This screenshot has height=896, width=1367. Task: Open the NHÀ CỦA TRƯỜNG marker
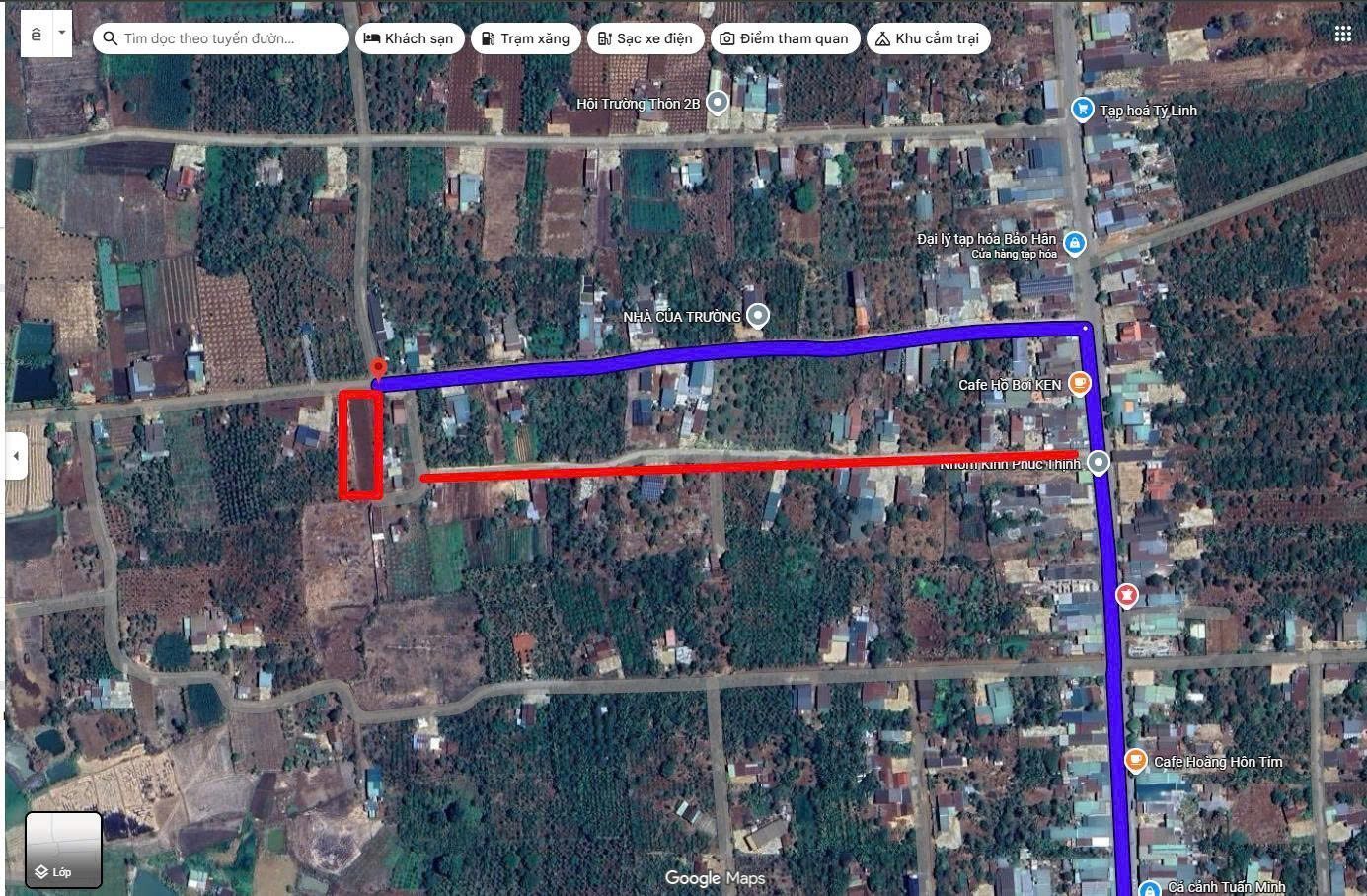(x=758, y=316)
